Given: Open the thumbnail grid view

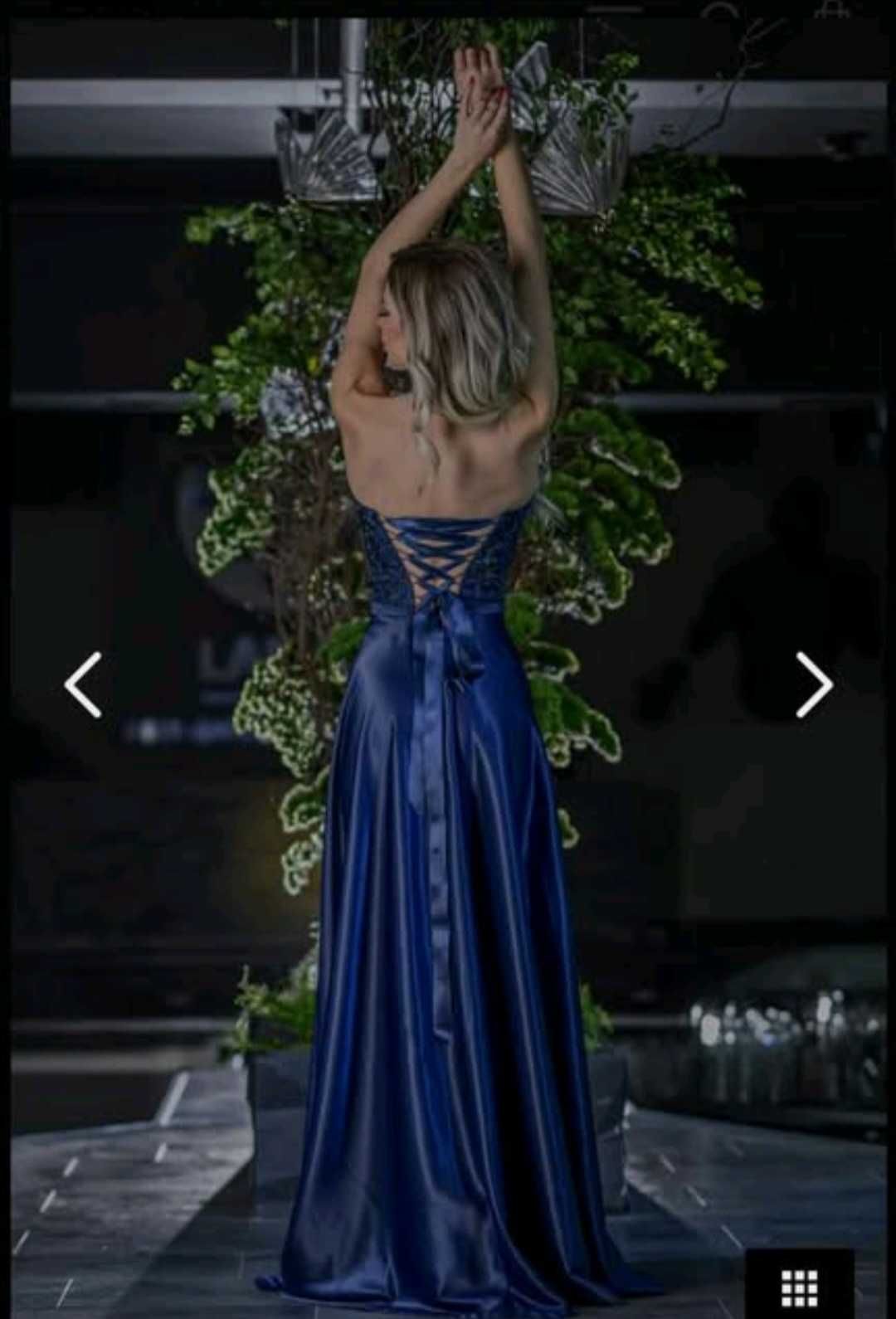Looking at the screenshot, I should [x=800, y=1286].
